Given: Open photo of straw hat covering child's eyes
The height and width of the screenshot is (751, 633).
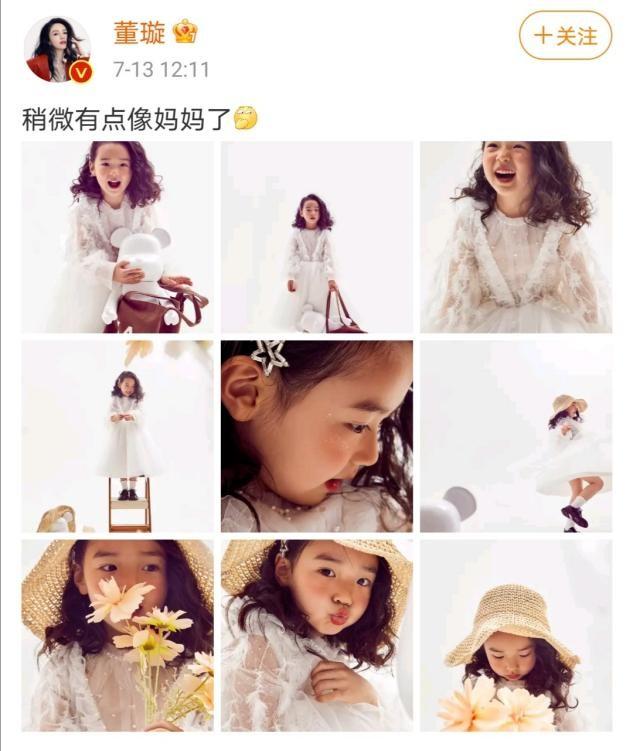Looking at the screenshot, I should [x=515, y=636].
